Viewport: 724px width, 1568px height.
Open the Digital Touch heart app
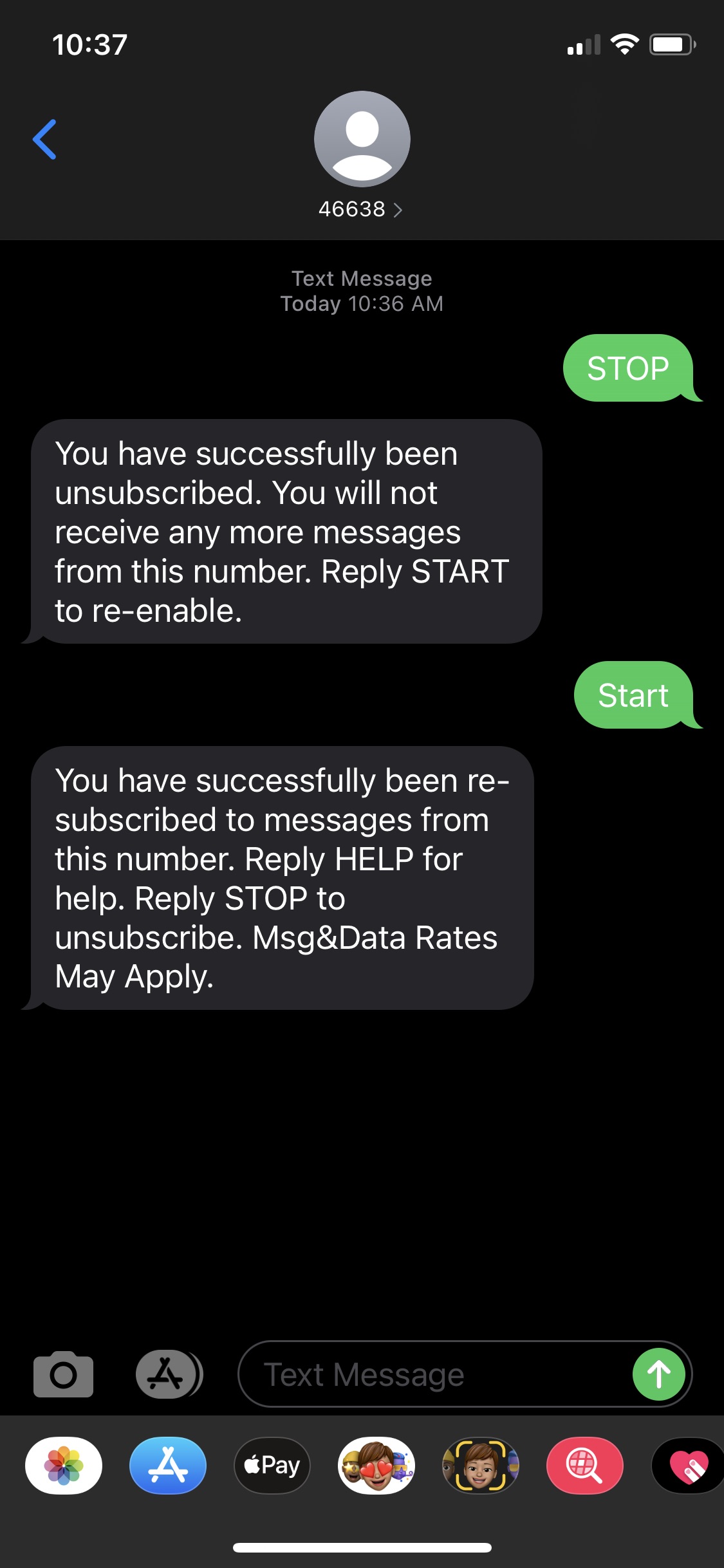[688, 1466]
